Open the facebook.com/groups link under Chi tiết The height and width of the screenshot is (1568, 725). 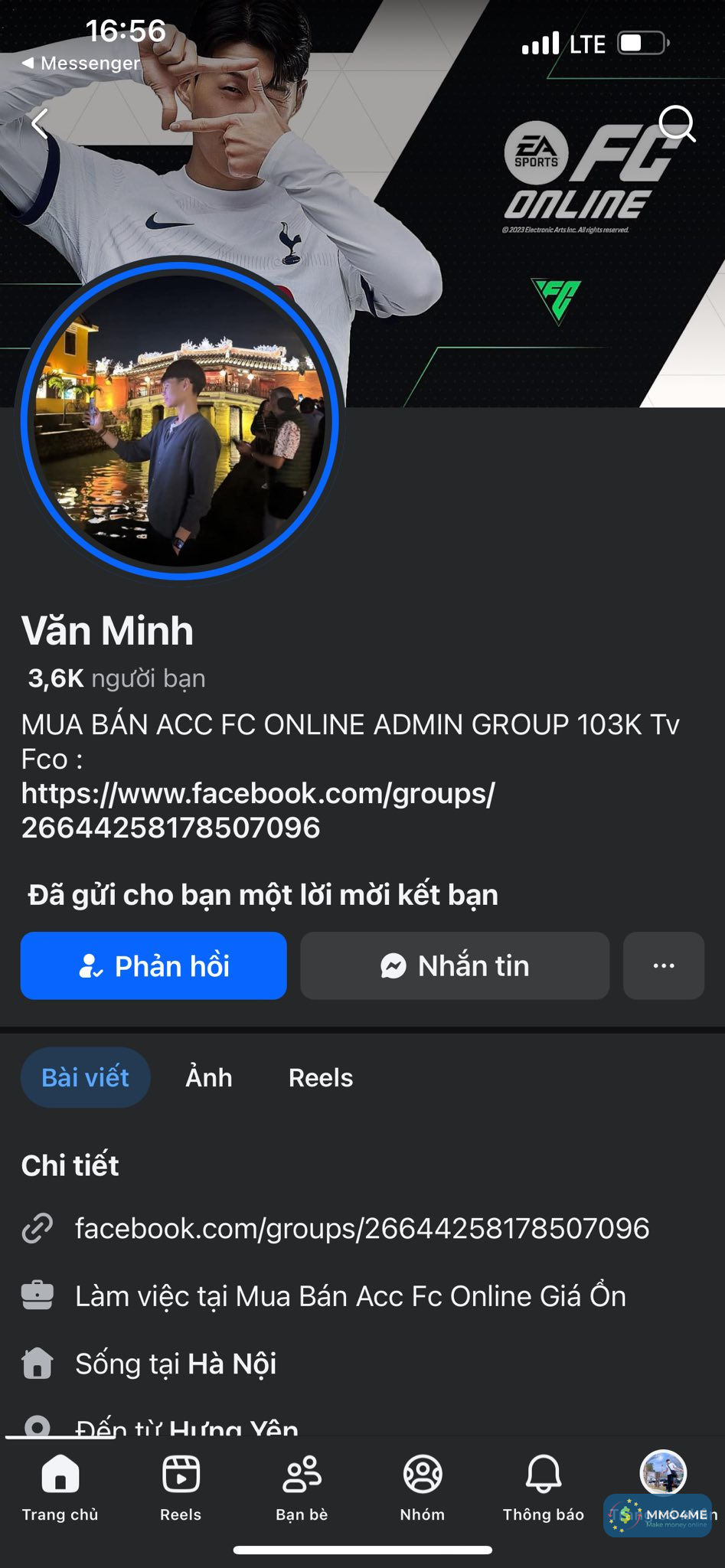point(361,1228)
